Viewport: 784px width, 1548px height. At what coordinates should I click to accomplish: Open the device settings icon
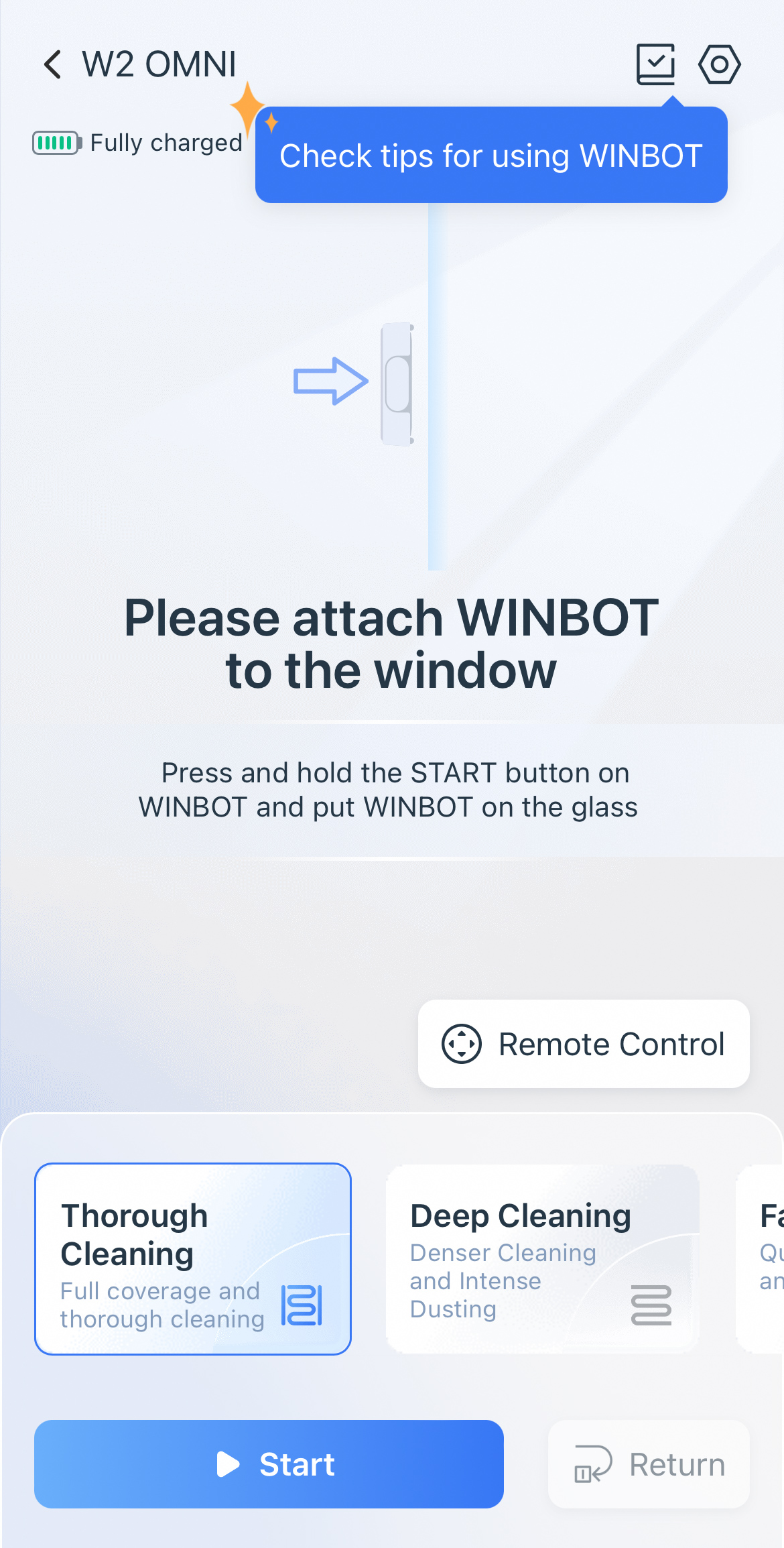pos(719,65)
